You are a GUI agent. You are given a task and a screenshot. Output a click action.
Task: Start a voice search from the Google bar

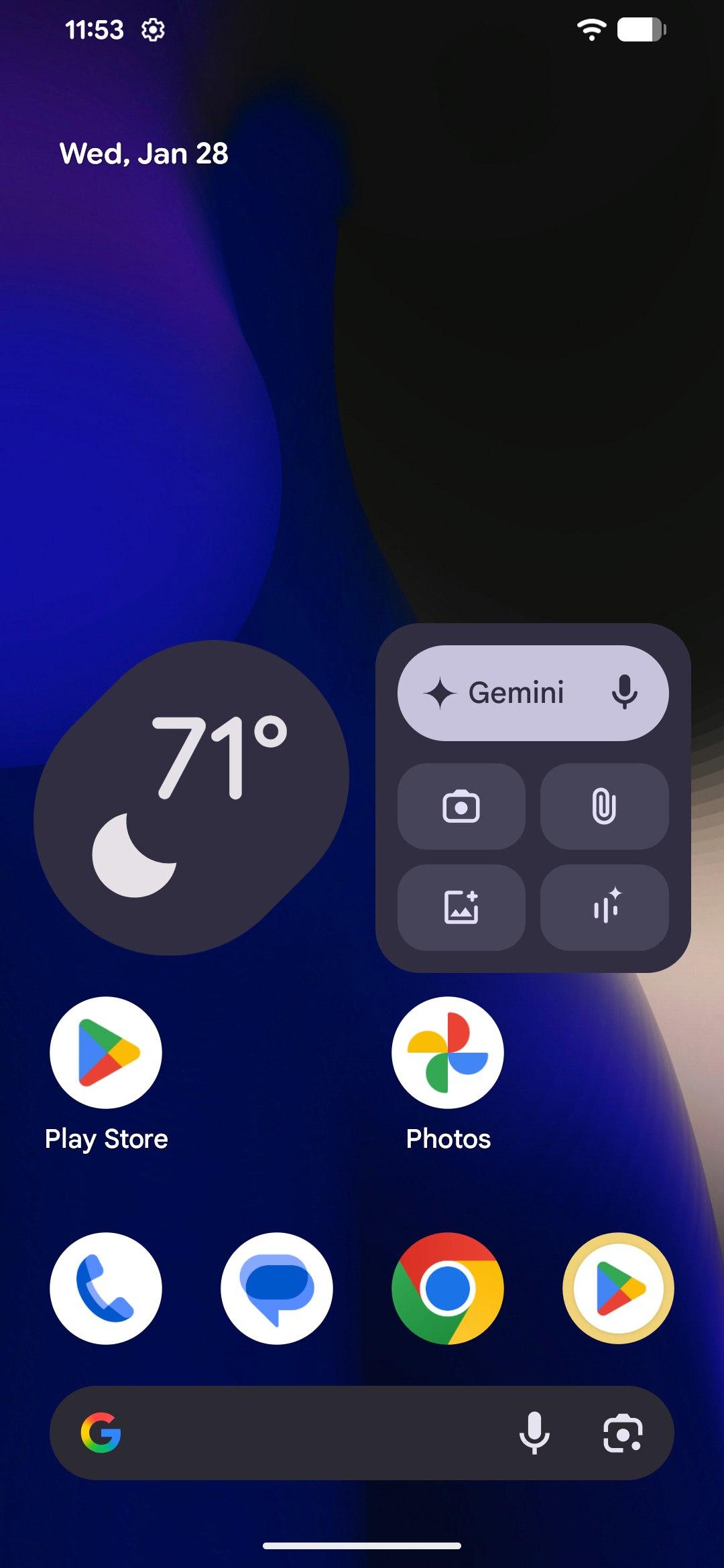click(534, 1433)
